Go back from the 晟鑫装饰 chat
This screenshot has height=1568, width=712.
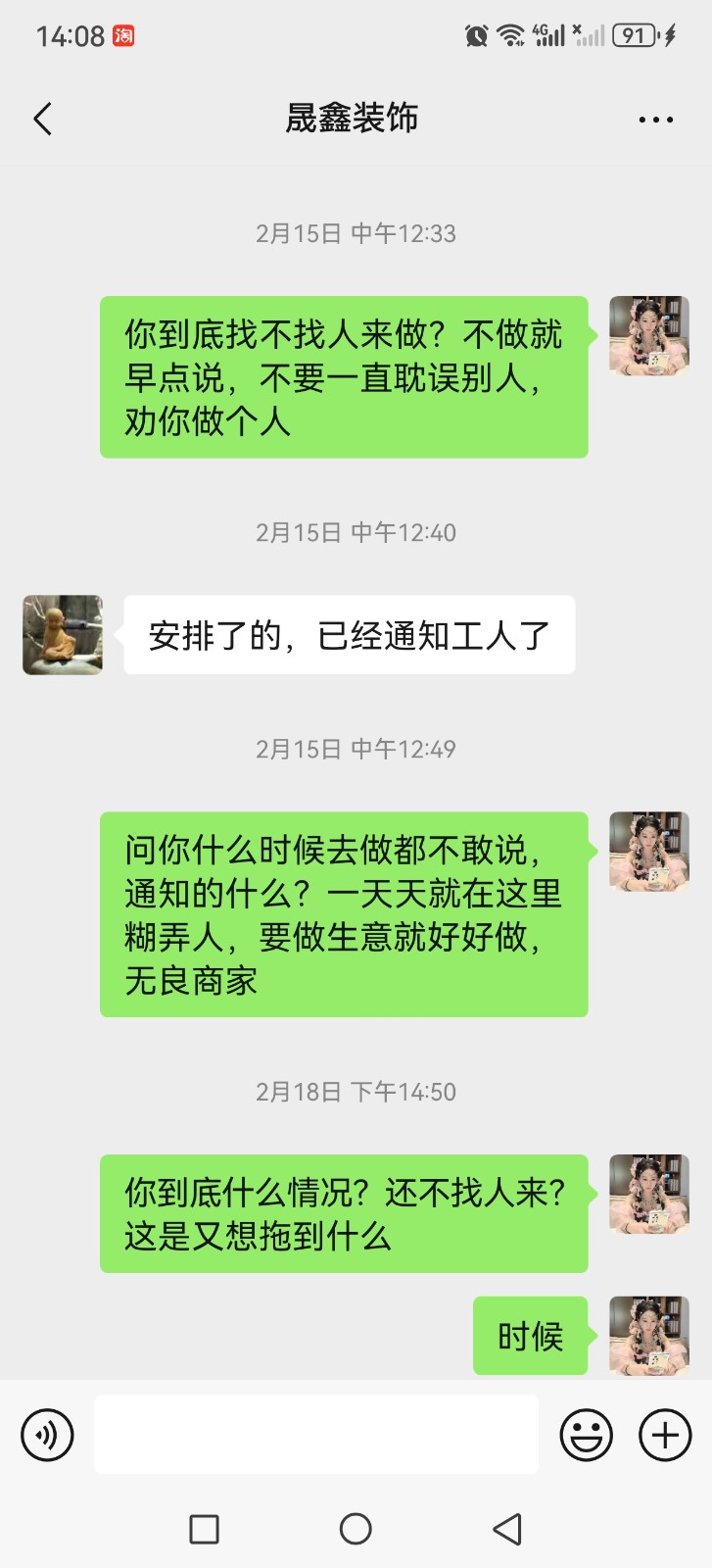42,120
